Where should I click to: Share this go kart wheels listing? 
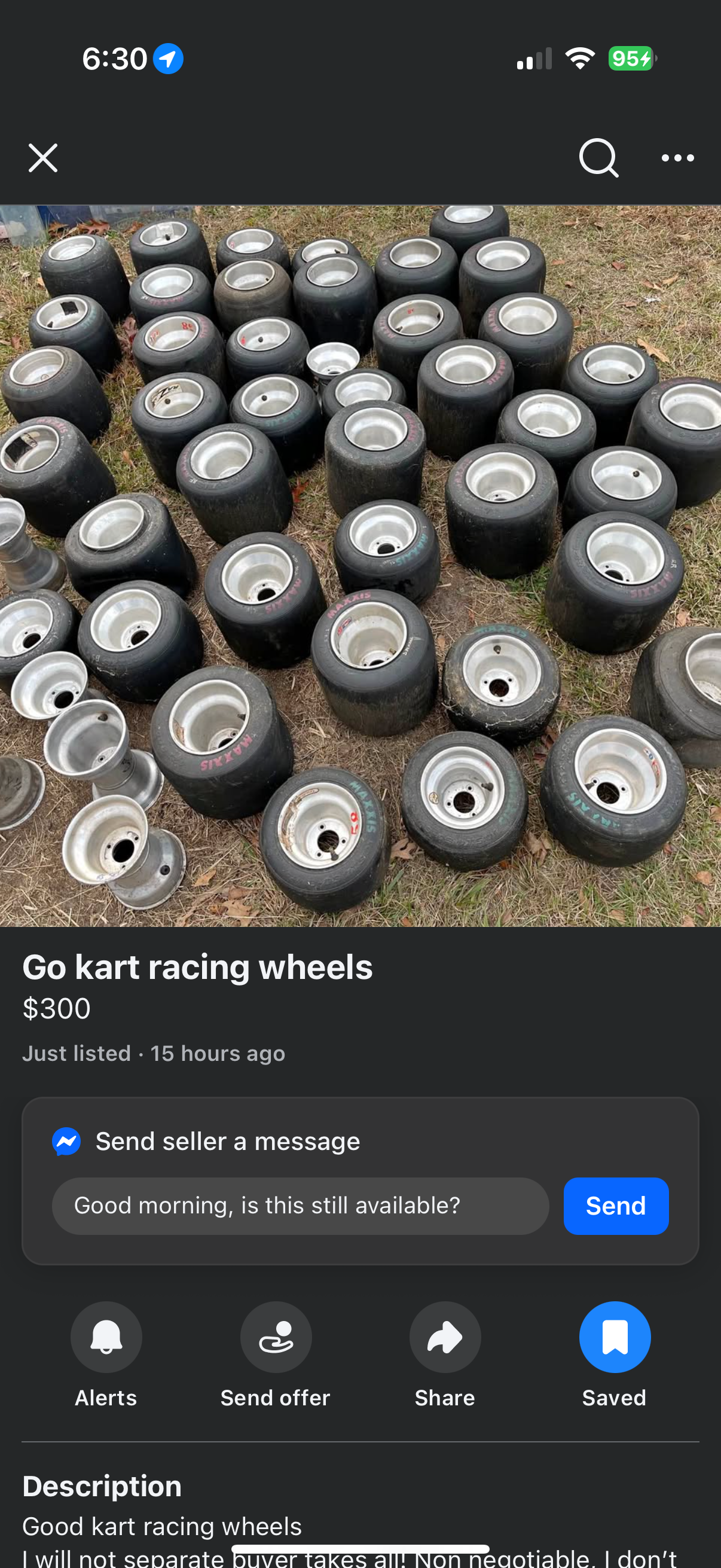[445, 1337]
